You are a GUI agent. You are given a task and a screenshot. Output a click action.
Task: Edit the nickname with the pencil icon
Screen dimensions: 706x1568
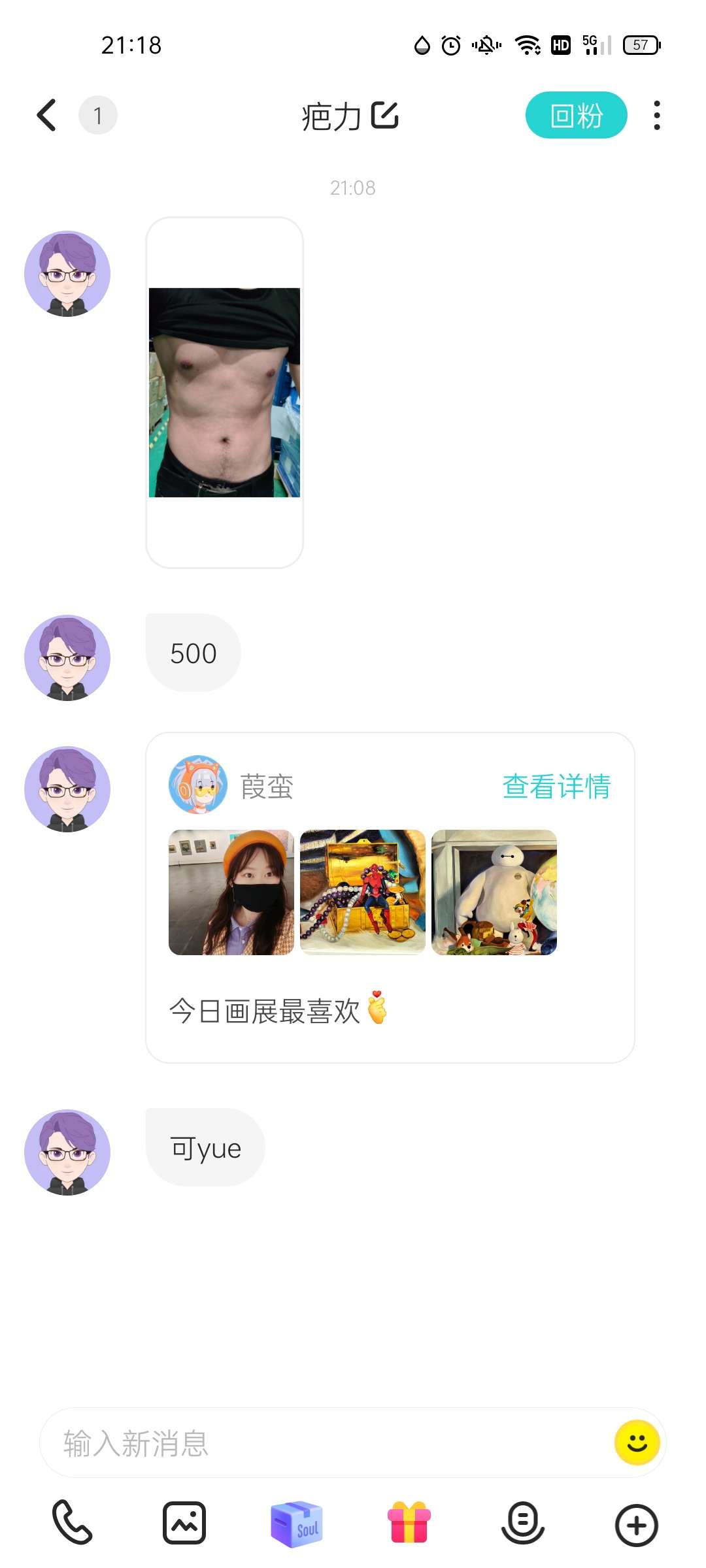click(385, 115)
